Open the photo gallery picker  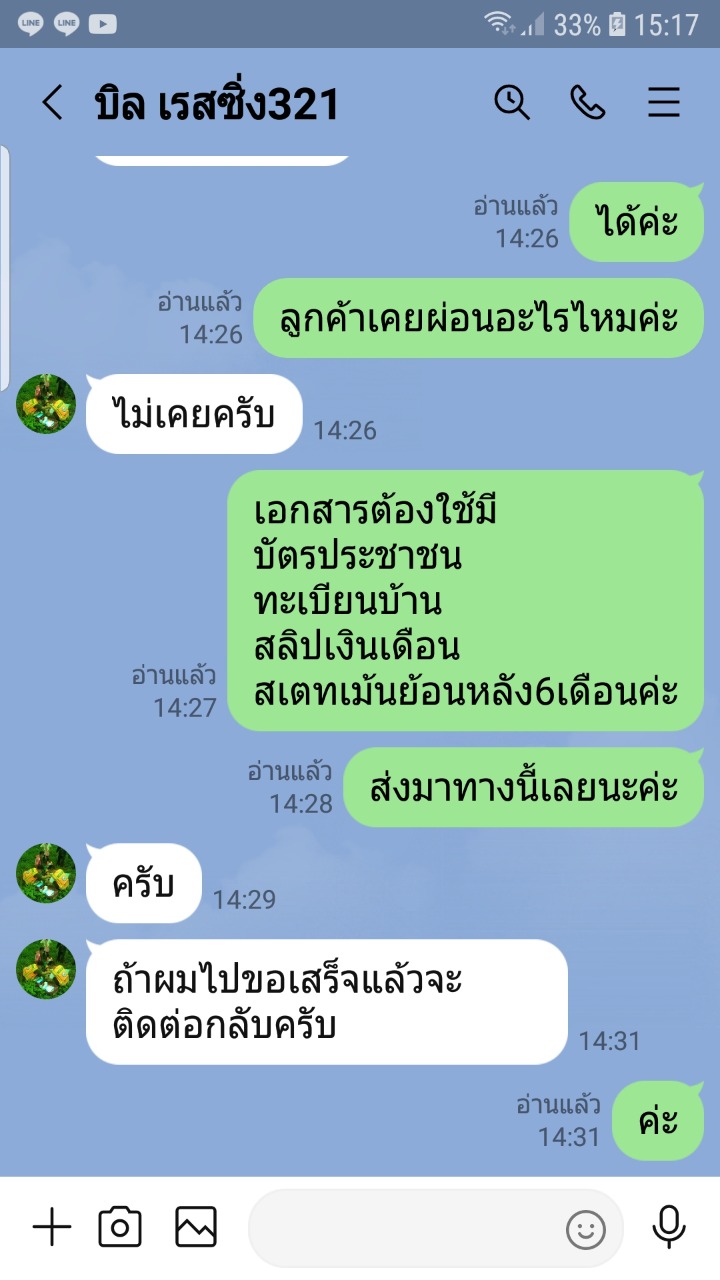(x=196, y=1227)
